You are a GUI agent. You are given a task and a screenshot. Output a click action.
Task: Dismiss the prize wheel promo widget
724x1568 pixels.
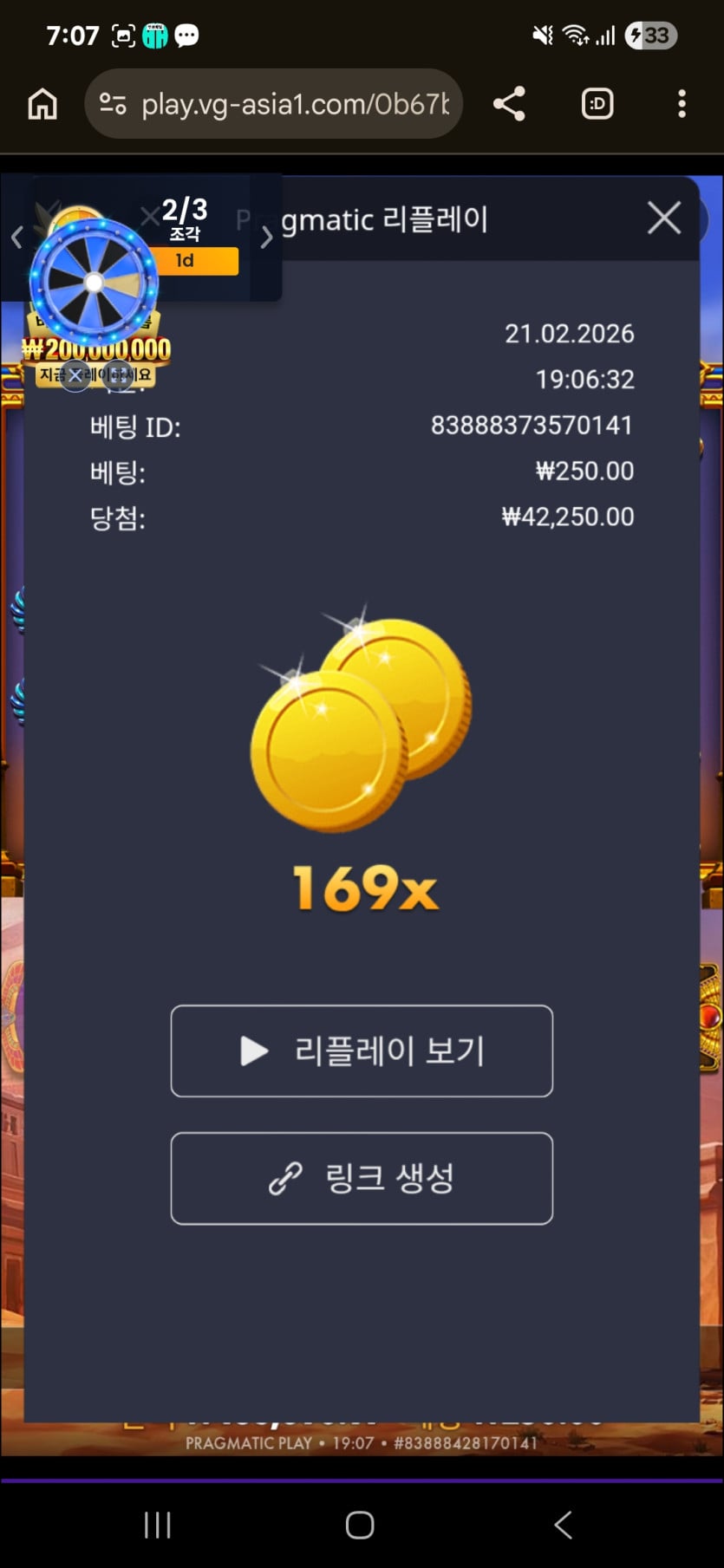point(75,375)
